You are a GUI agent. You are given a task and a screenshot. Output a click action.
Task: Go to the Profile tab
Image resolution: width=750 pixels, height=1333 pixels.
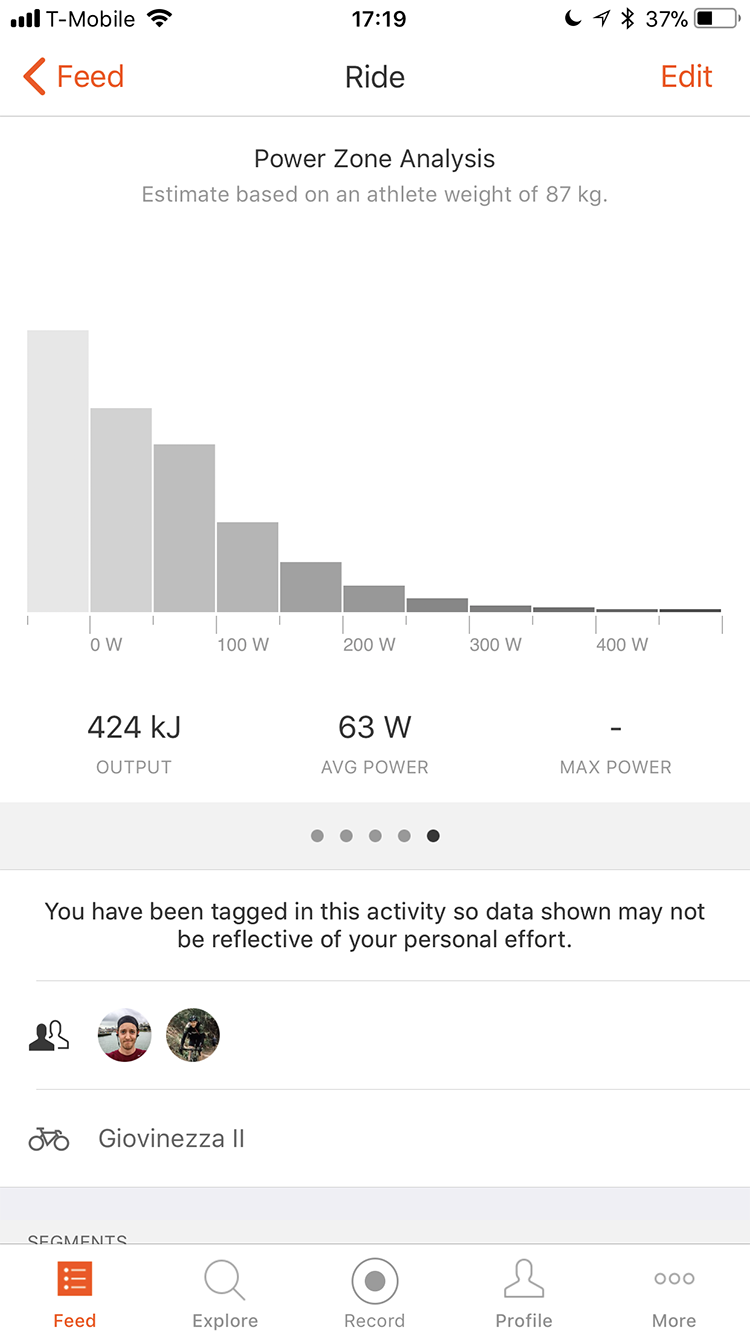[x=524, y=1294]
